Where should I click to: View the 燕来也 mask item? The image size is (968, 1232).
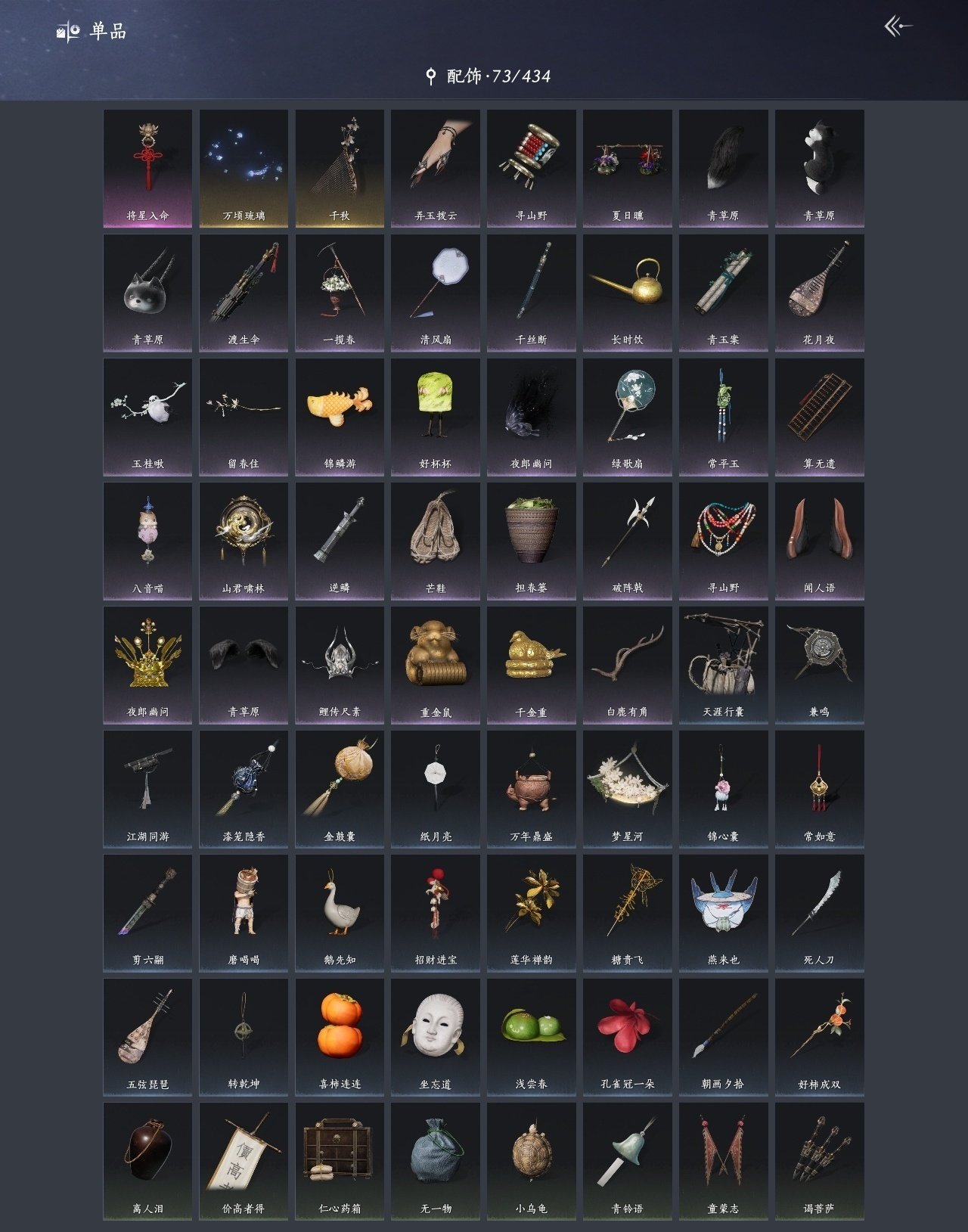coord(723,913)
